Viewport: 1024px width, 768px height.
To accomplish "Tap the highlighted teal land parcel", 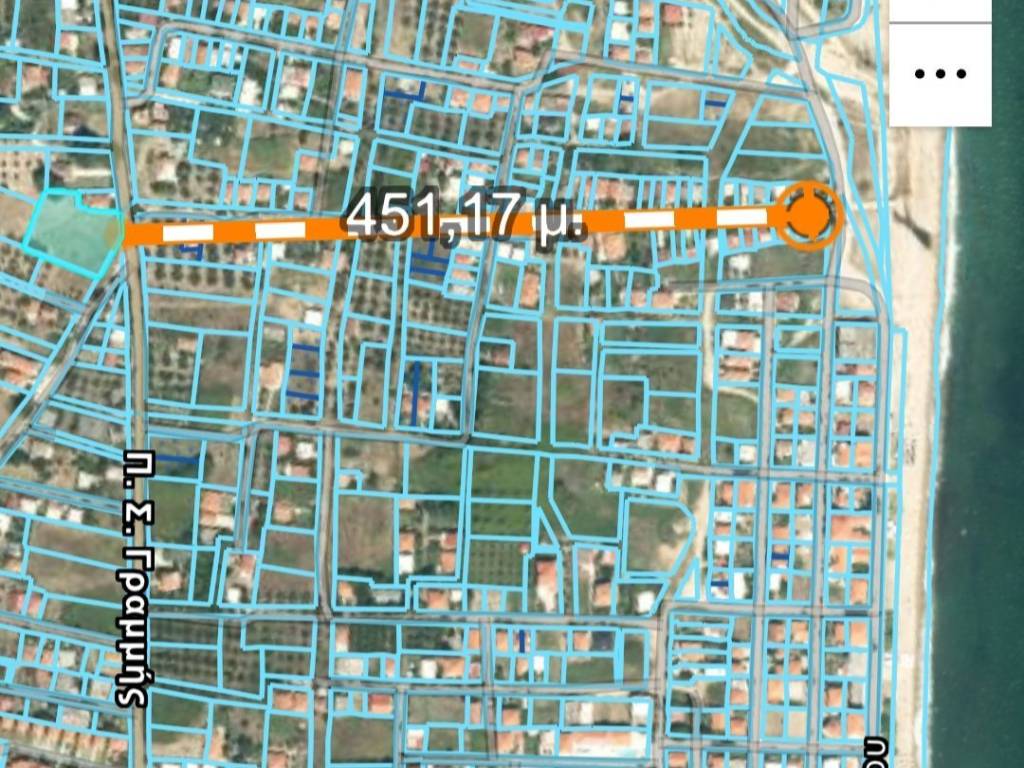I will (72, 234).
